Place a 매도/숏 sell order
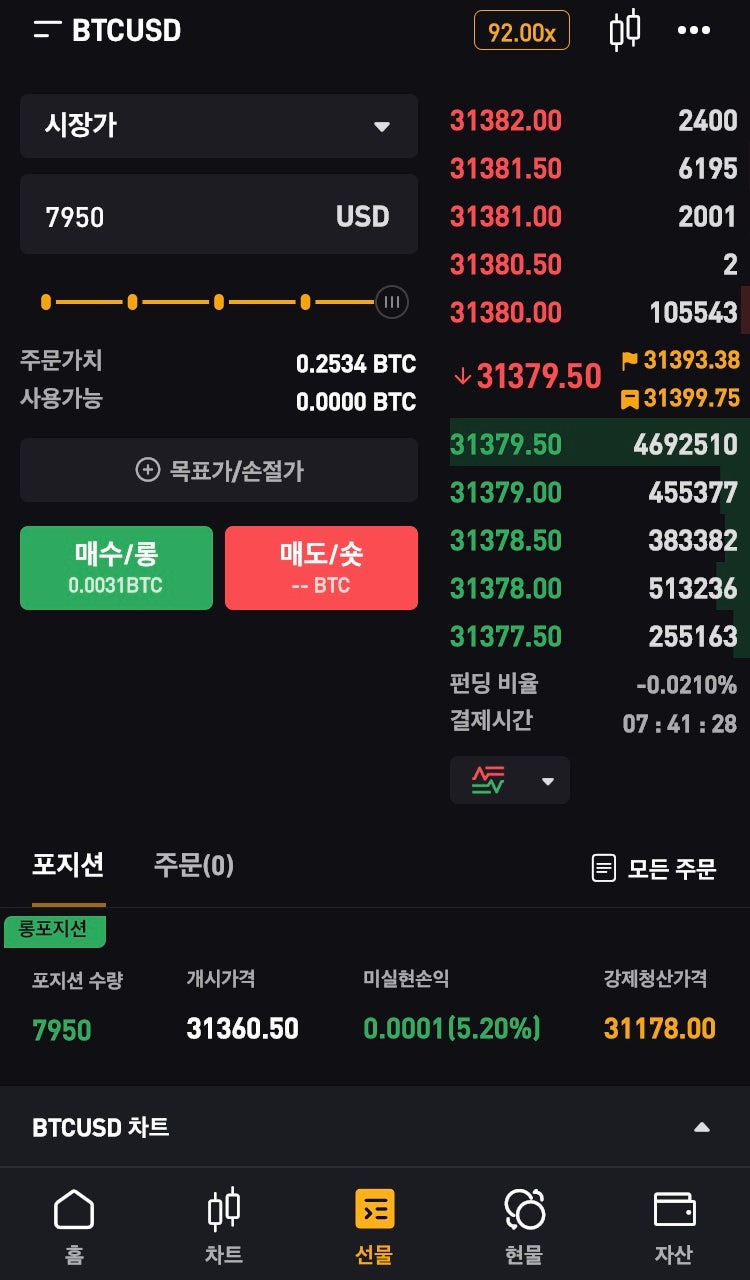This screenshot has width=750, height=1280. (321, 568)
